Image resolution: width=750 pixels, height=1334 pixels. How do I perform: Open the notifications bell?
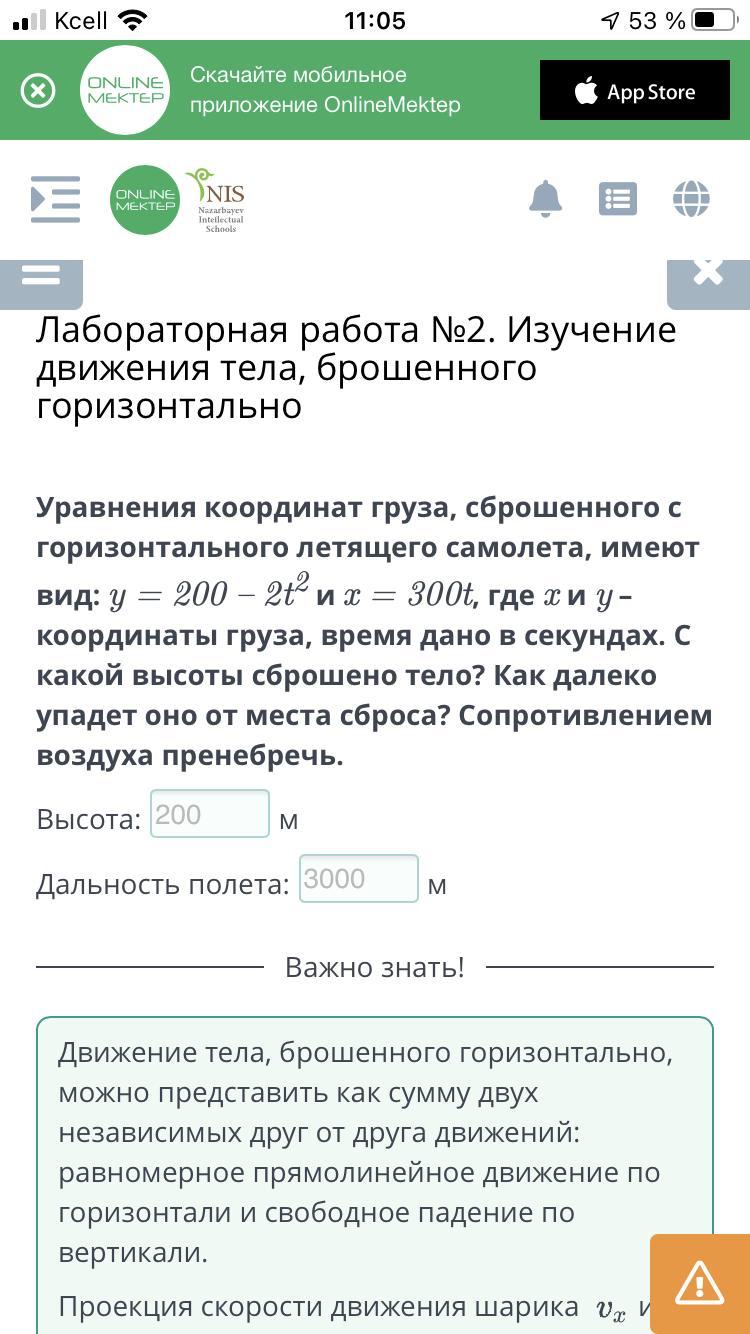point(545,199)
